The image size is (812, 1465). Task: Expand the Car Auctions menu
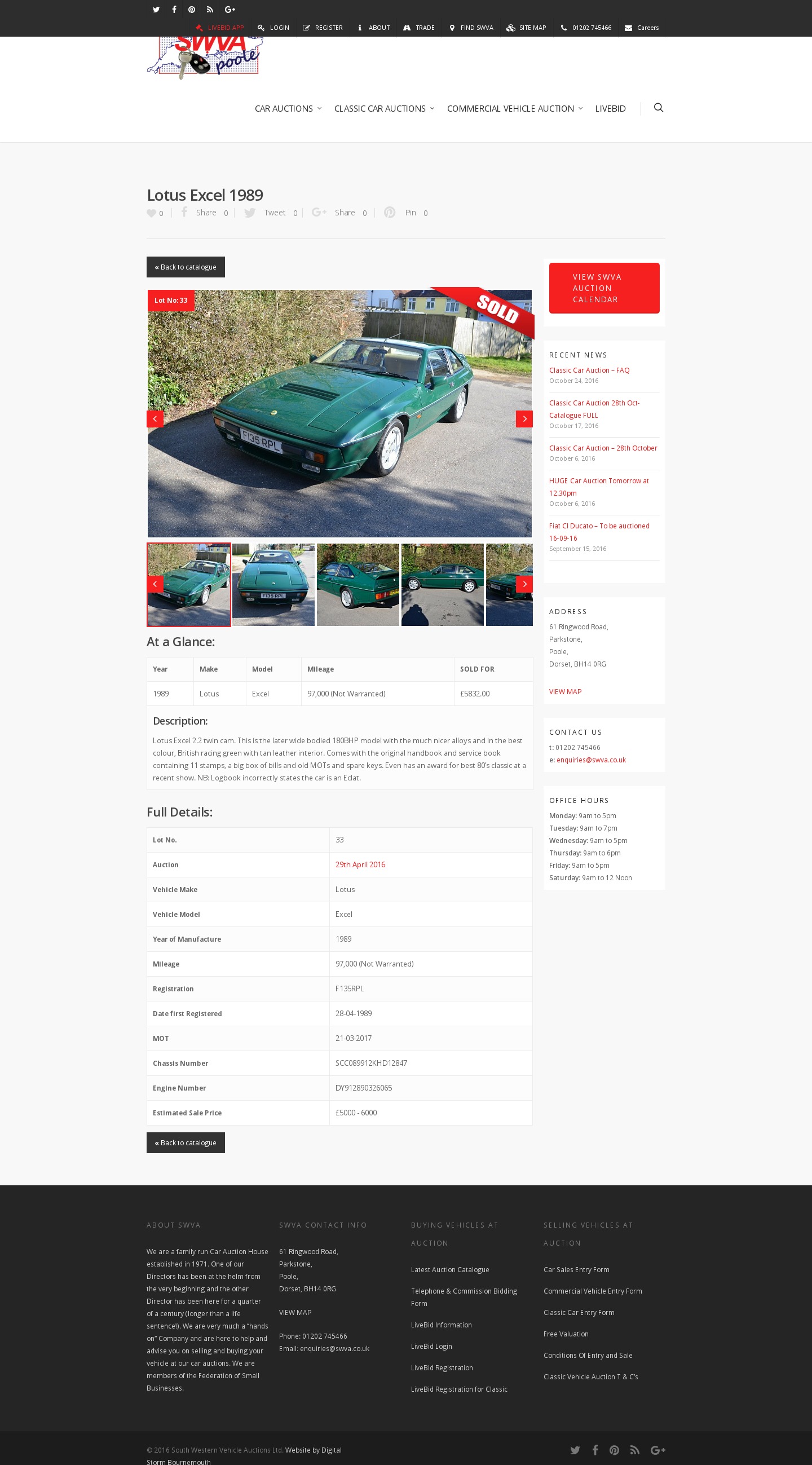coord(287,109)
